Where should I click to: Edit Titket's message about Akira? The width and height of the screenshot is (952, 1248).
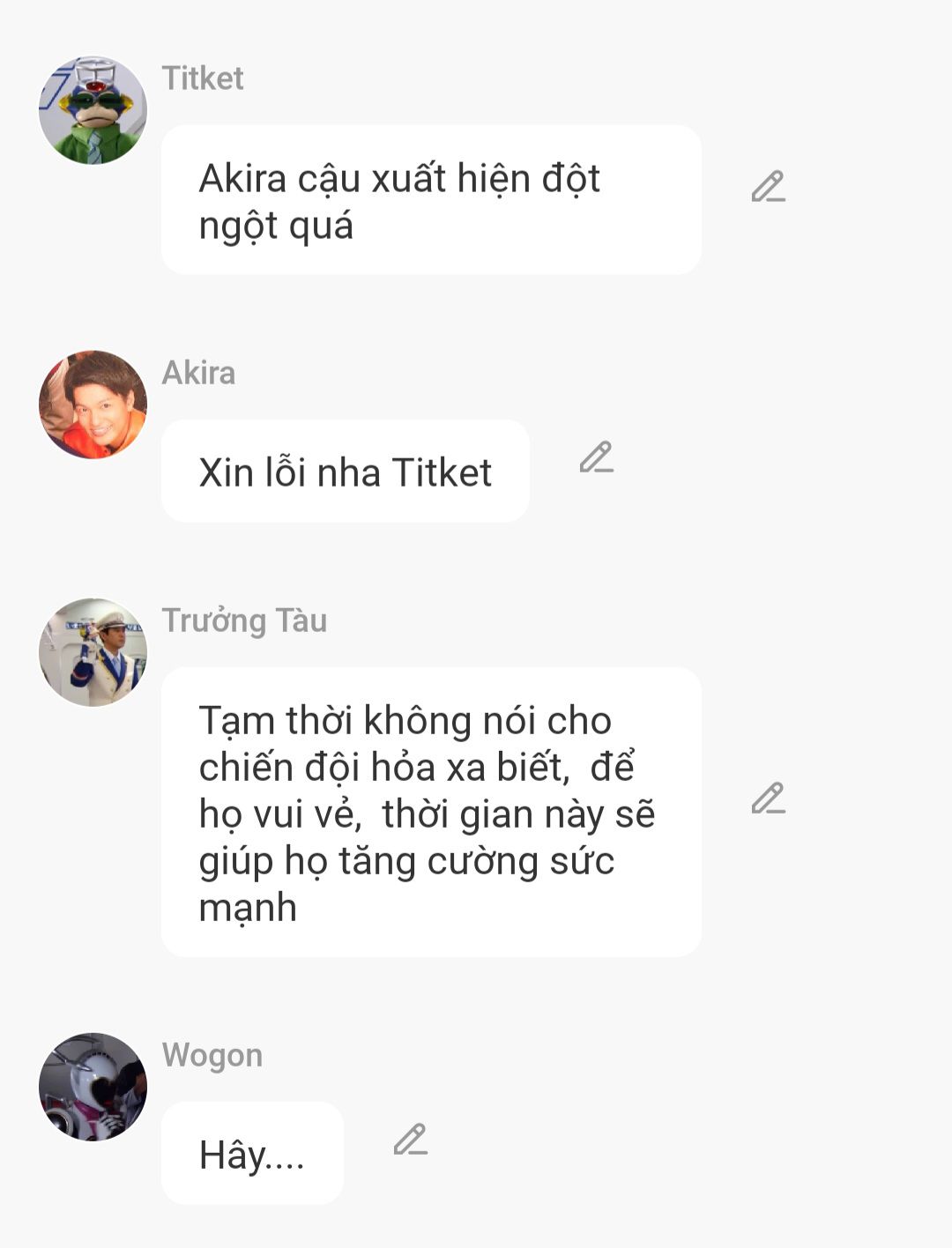point(768,187)
